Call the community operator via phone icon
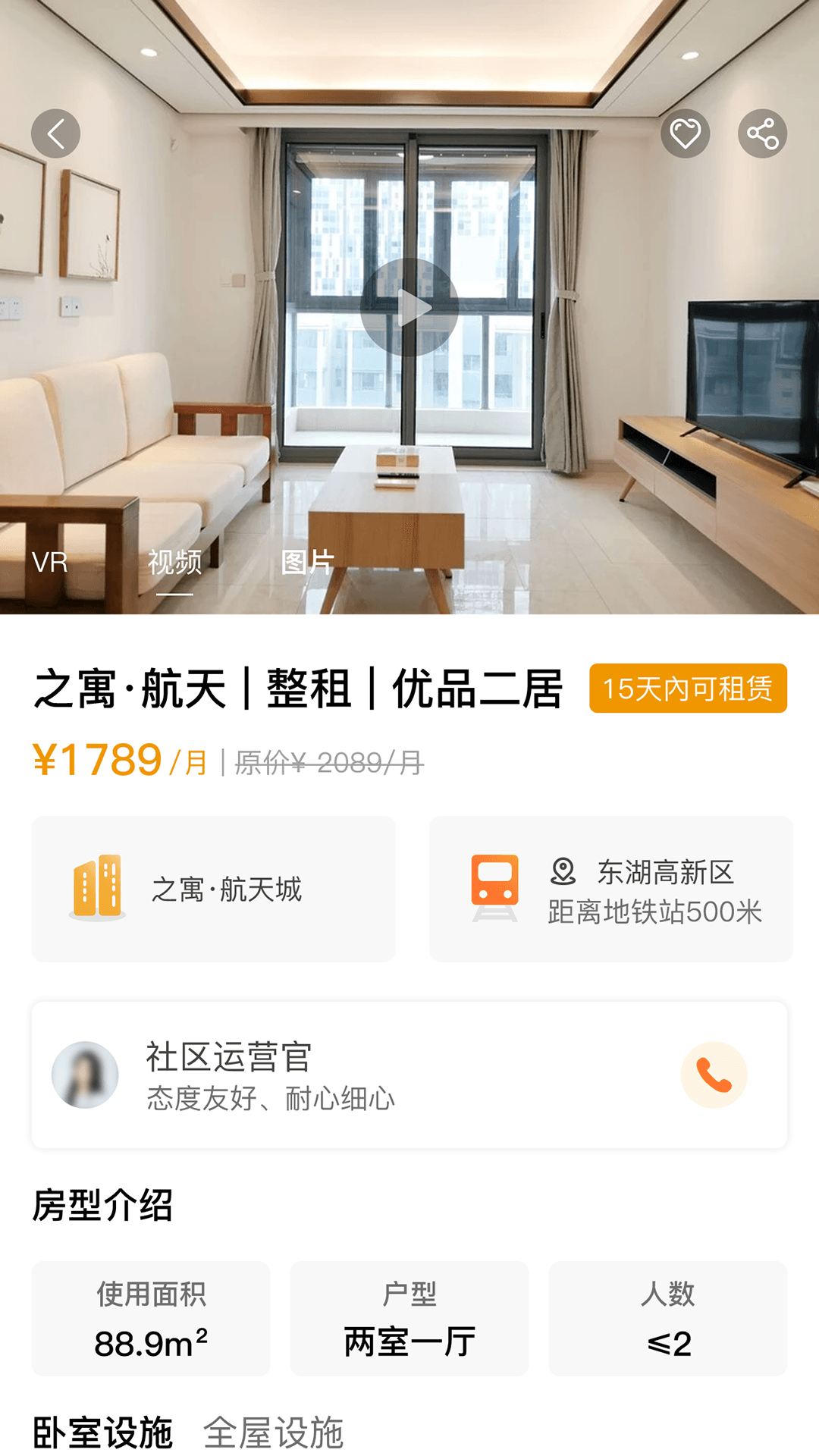Image resolution: width=819 pixels, height=1456 pixels. pyautogui.click(x=714, y=1074)
